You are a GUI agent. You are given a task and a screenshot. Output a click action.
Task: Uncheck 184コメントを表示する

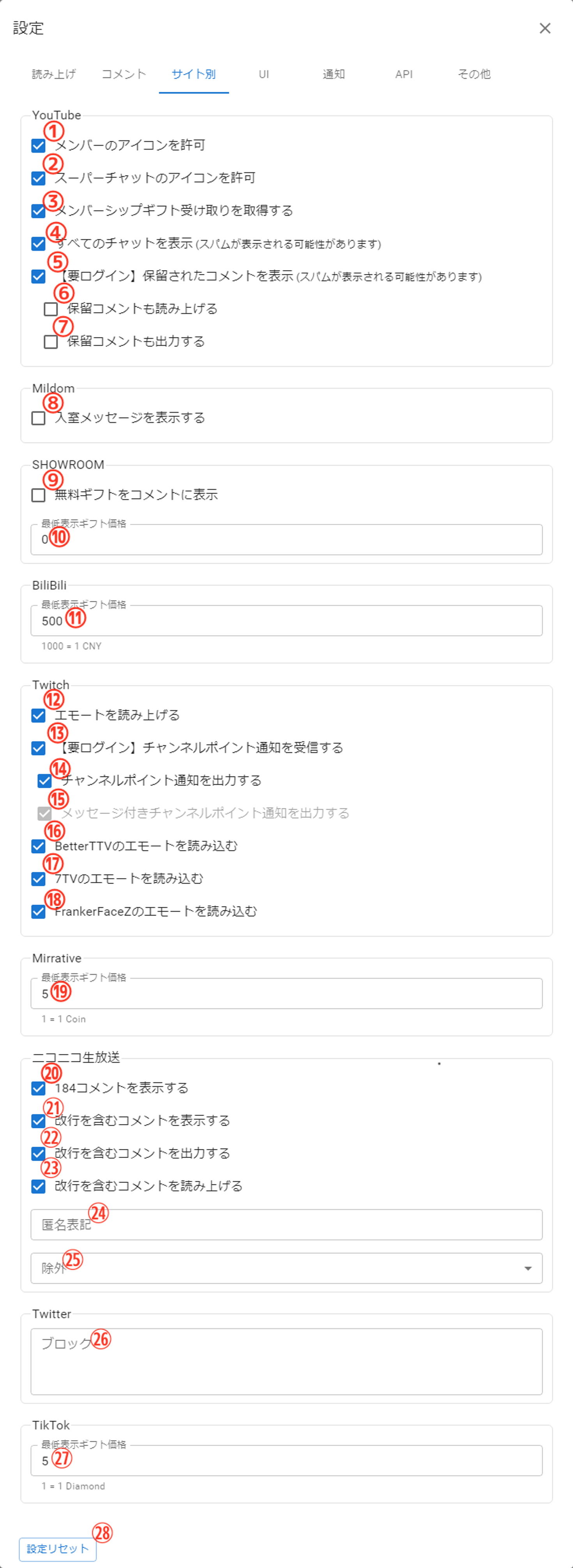pyautogui.click(x=38, y=1088)
